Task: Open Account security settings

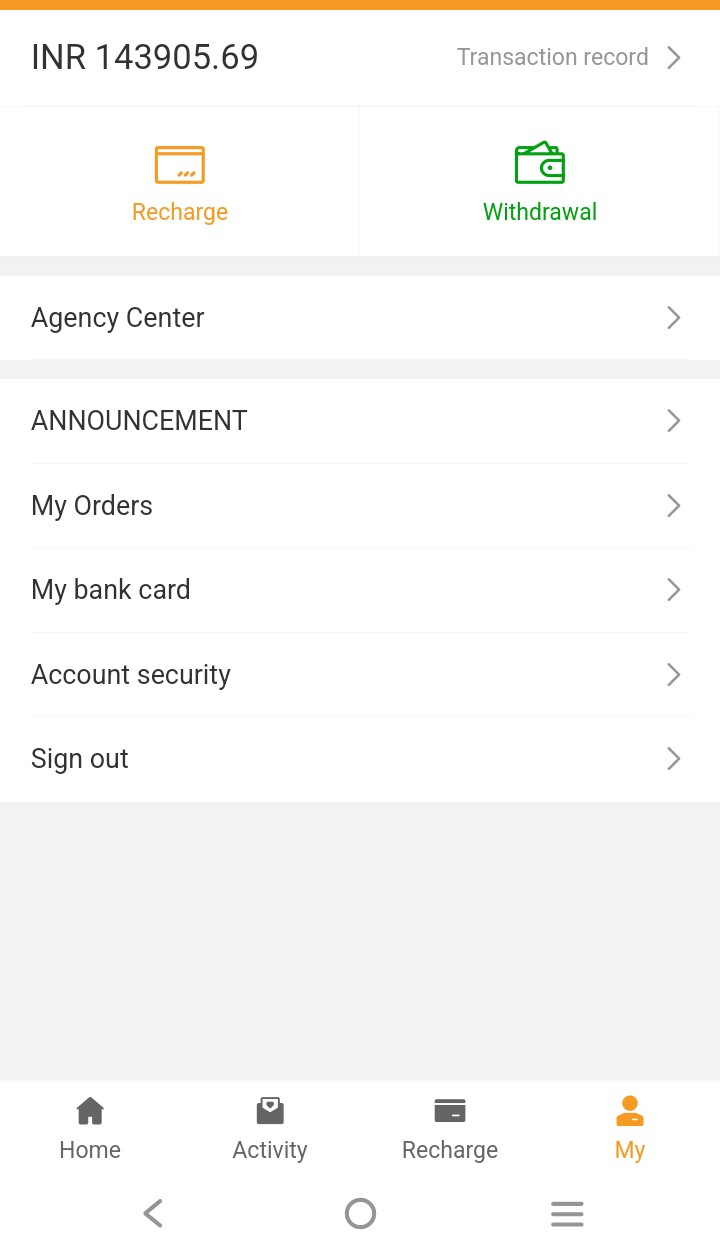Action: click(x=359, y=675)
